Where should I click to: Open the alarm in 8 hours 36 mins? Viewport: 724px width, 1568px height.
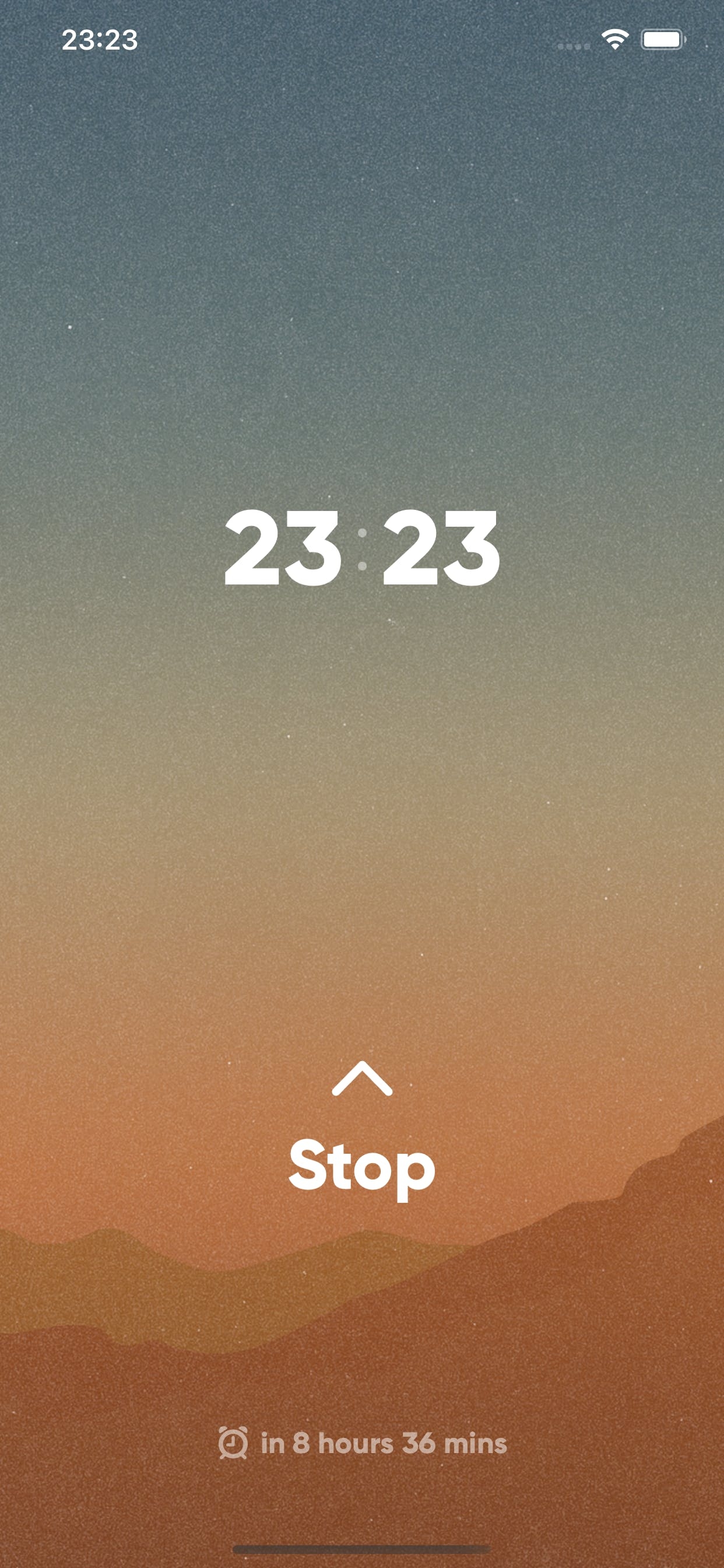pos(363,1443)
